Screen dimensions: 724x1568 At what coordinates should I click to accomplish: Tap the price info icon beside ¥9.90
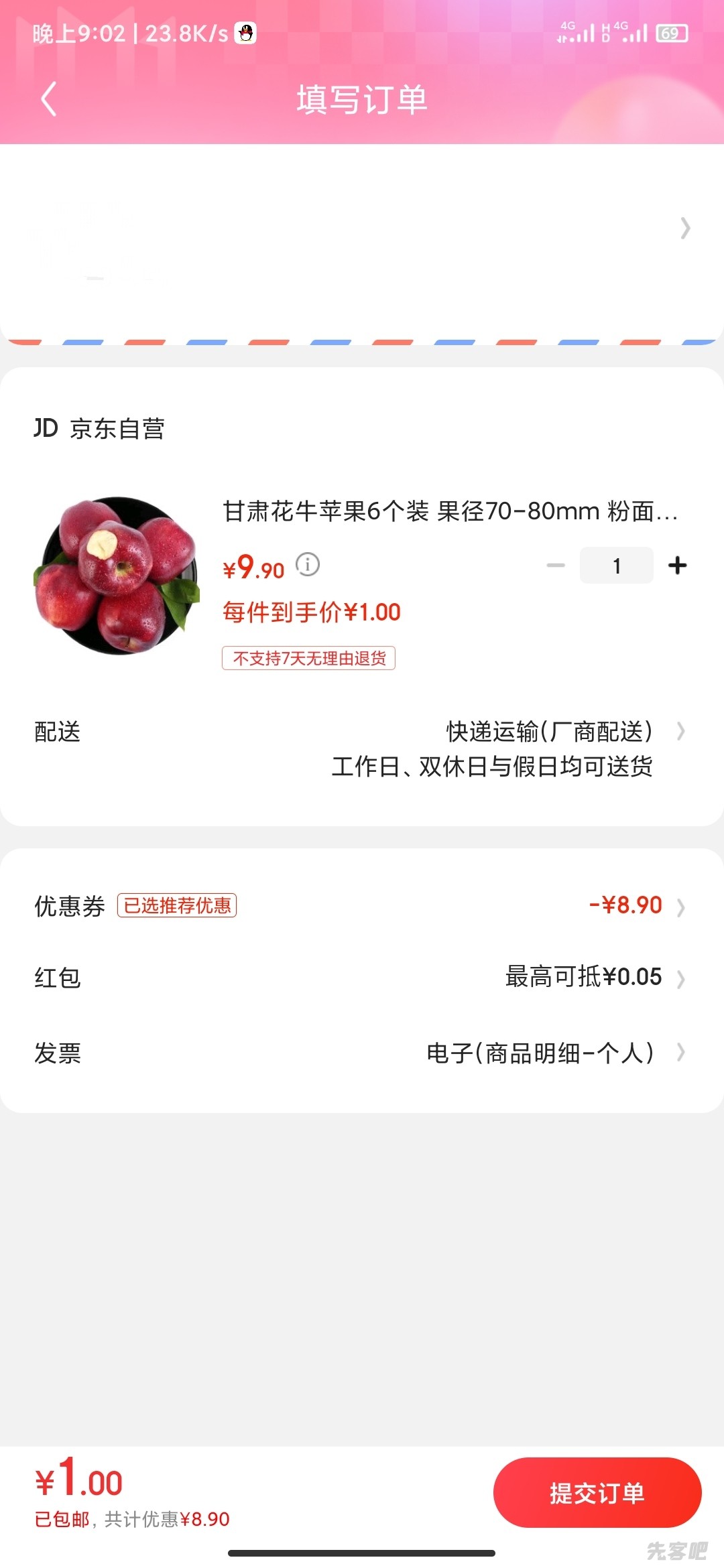click(x=308, y=565)
